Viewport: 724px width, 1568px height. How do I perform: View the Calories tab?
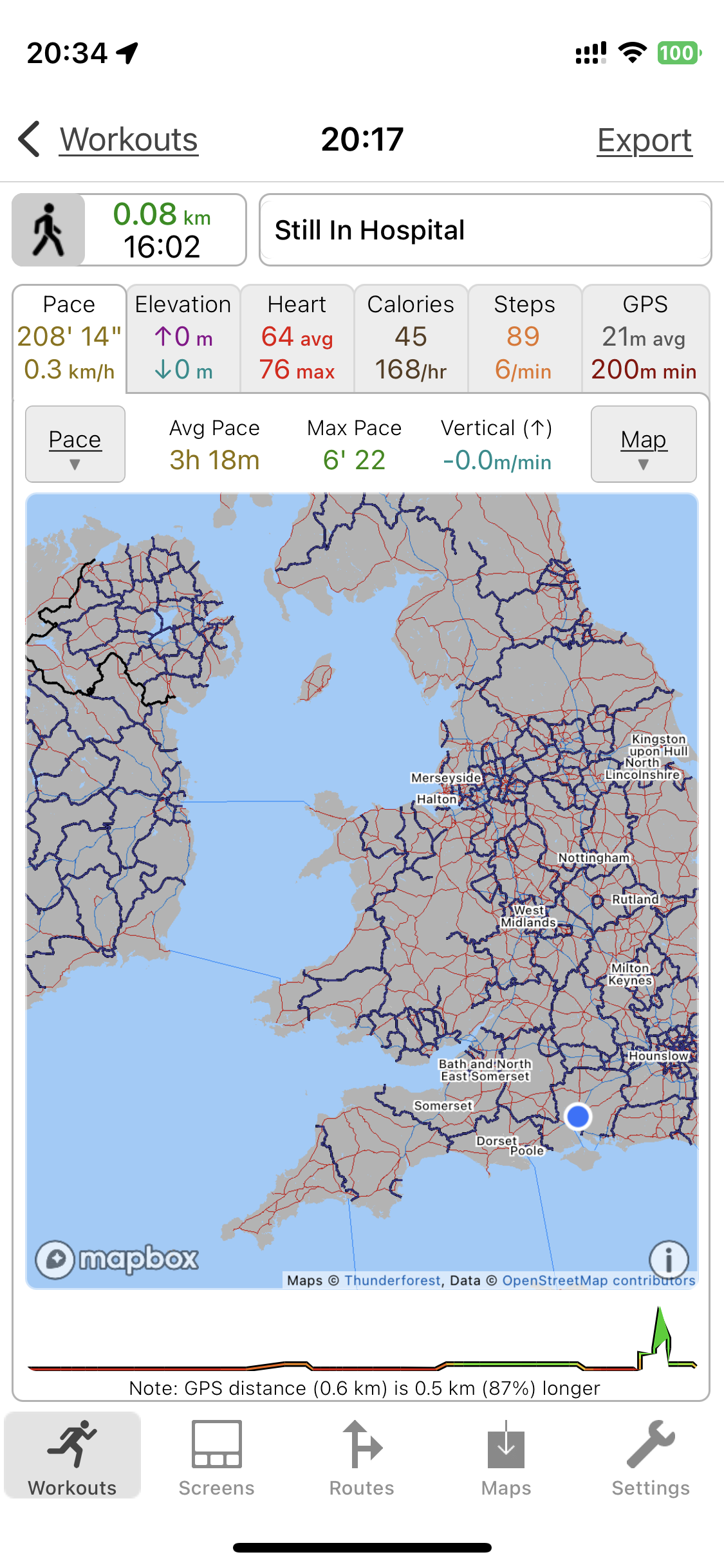[x=411, y=338]
